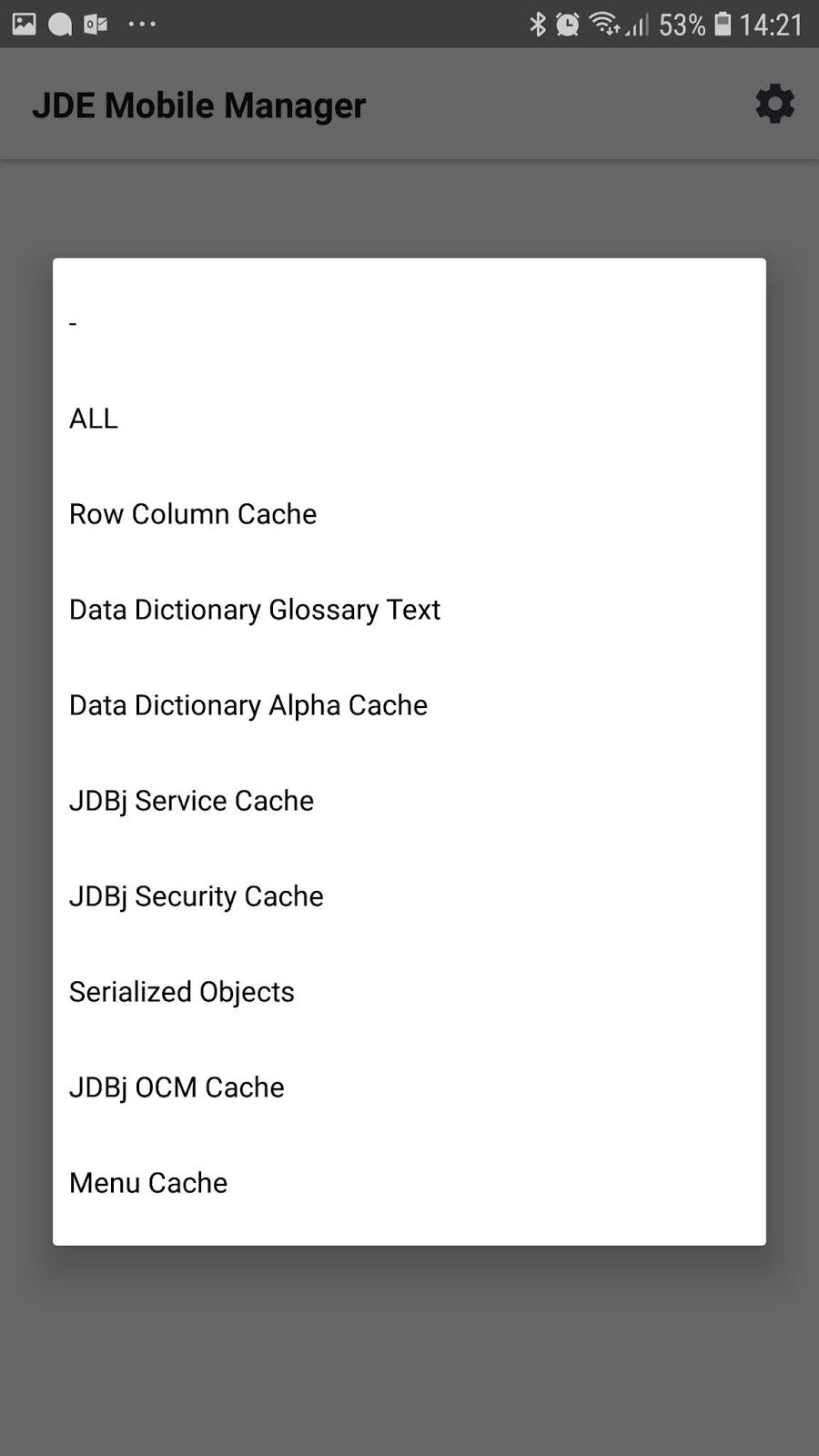Select the ALL cache option
The image size is (819, 1456).
(93, 419)
